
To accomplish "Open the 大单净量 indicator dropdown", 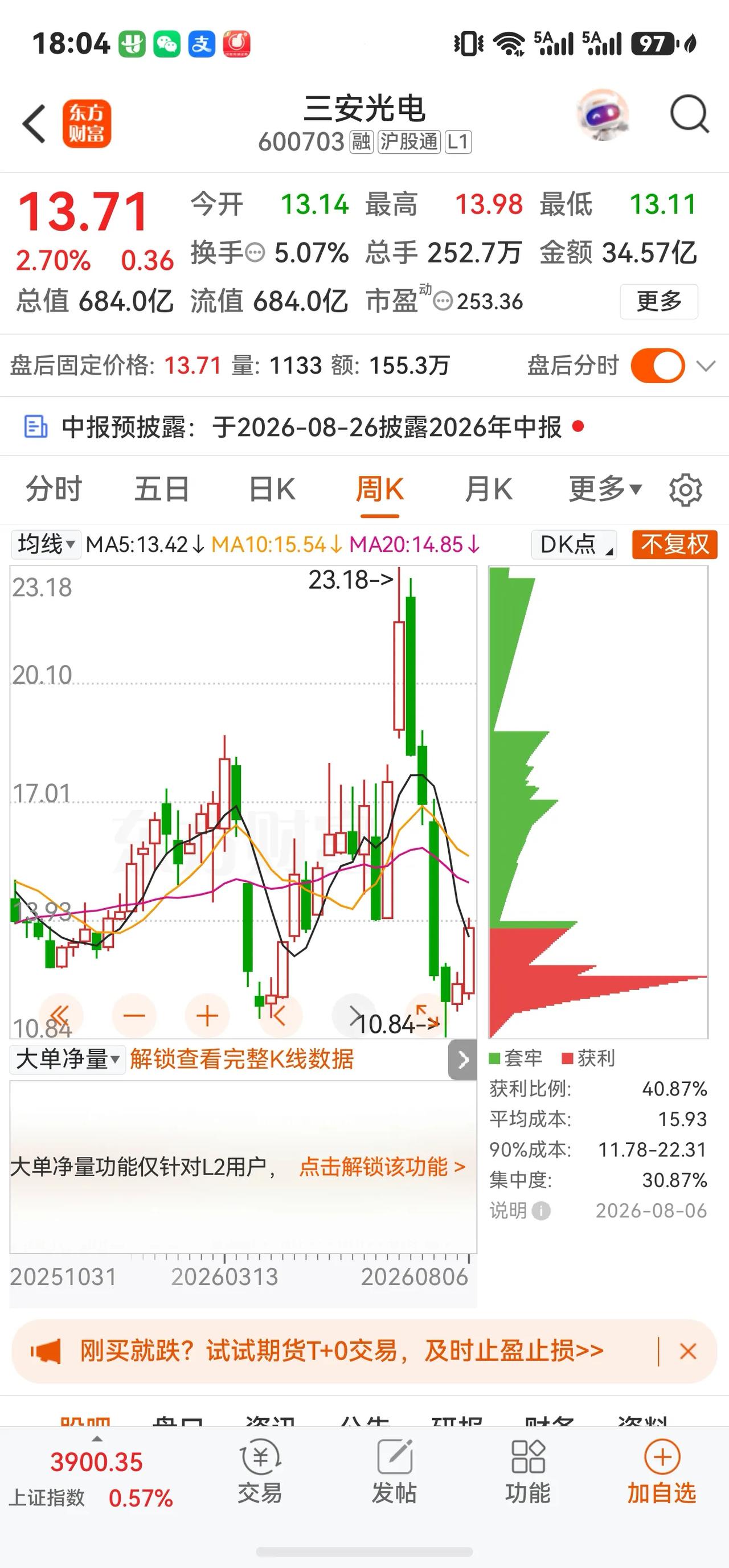I will [x=68, y=1059].
